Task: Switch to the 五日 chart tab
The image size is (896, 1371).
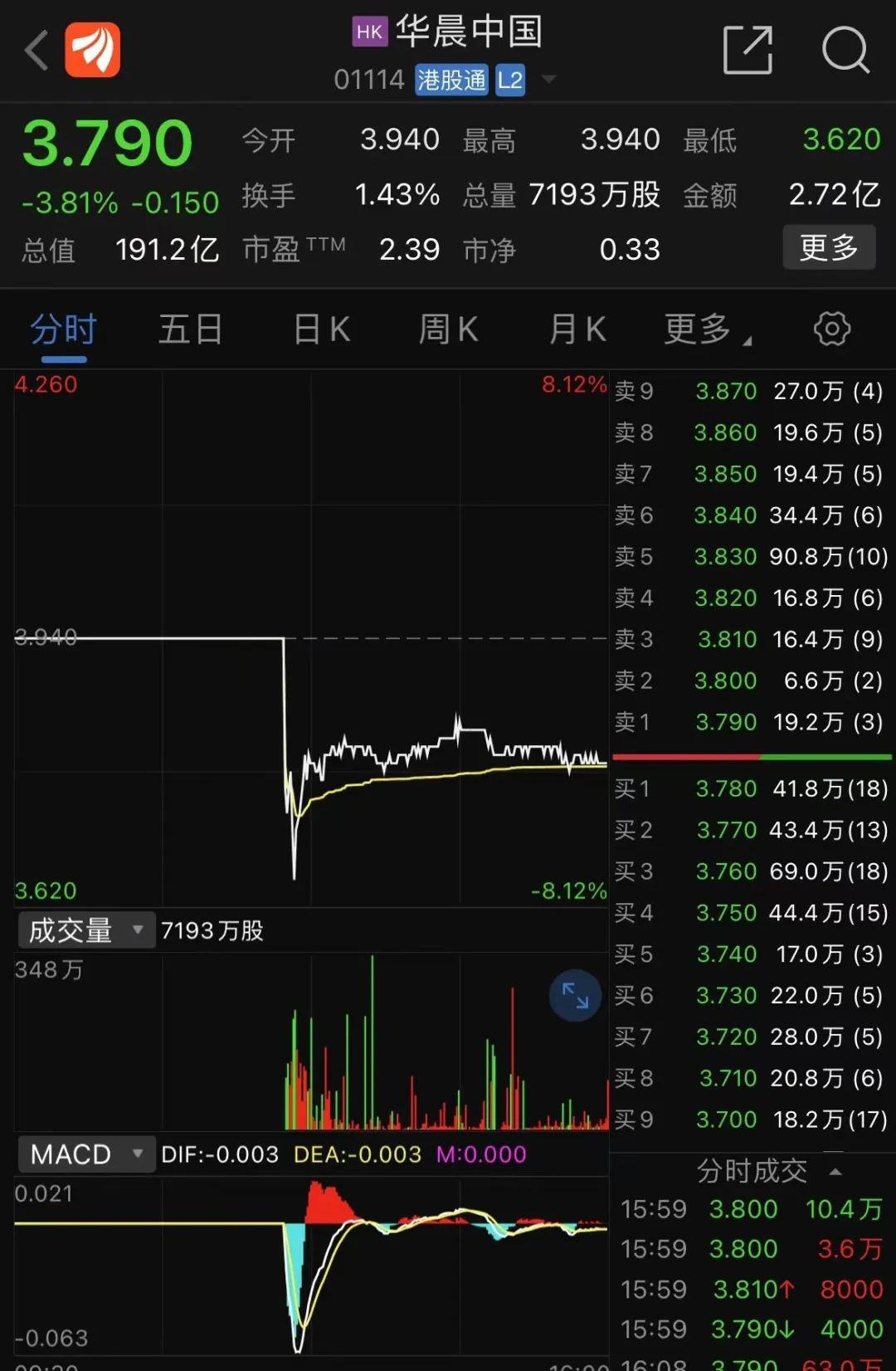Action: pyautogui.click(x=191, y=330)
